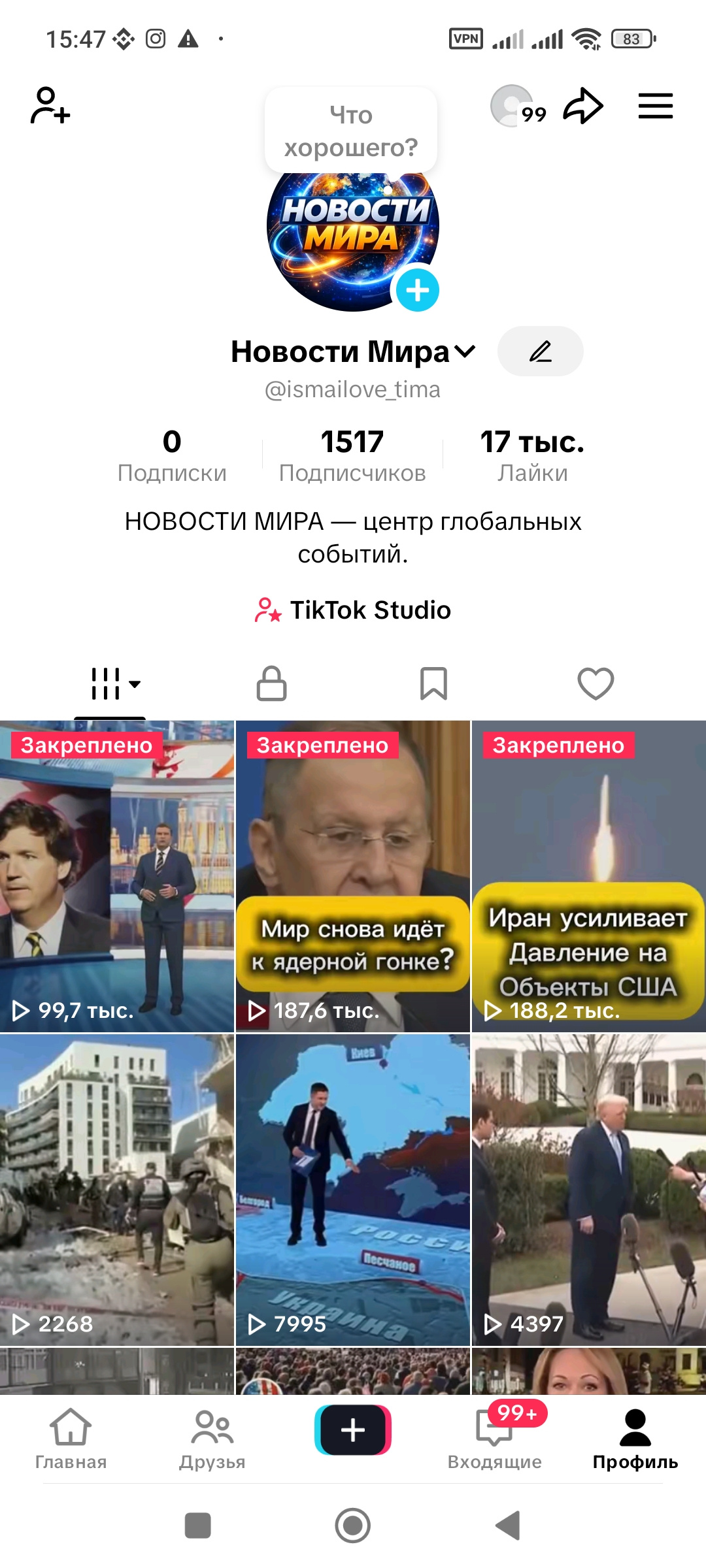Go to Главная home tab
This screenshot has height=1568, width=706.
coord(70,1437)
